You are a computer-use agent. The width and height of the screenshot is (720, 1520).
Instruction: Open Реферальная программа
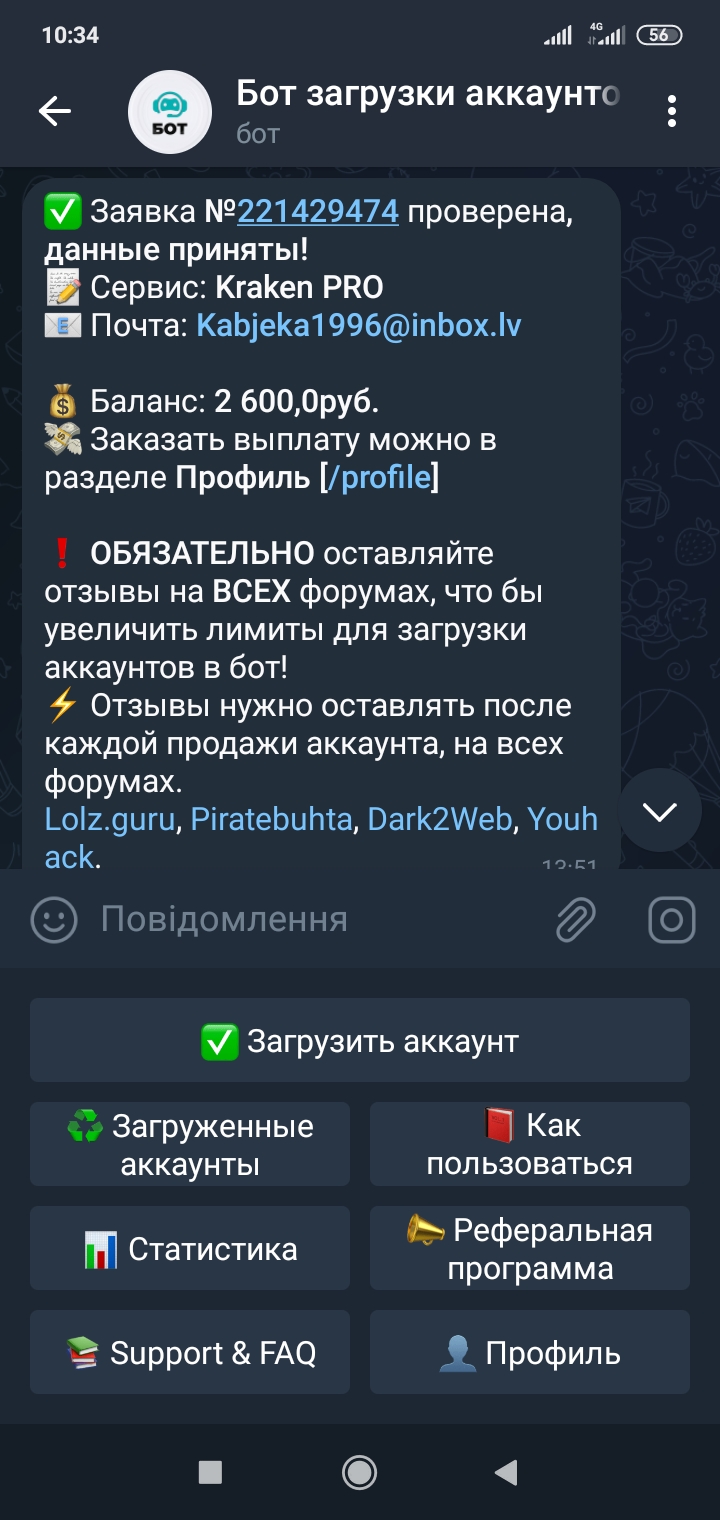coord(530,1248)
